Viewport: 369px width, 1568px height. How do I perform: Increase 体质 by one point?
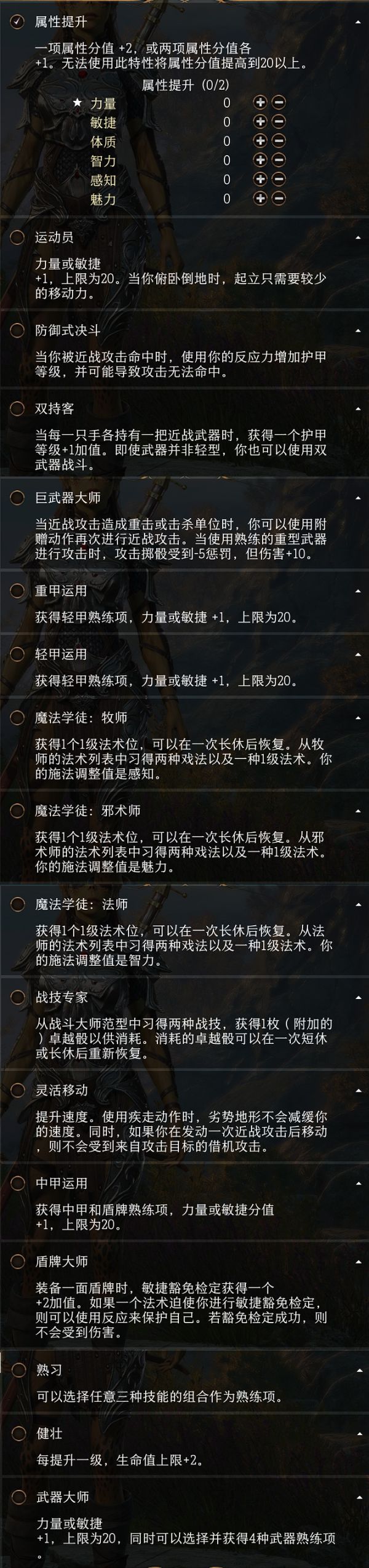tap(260, 141)
